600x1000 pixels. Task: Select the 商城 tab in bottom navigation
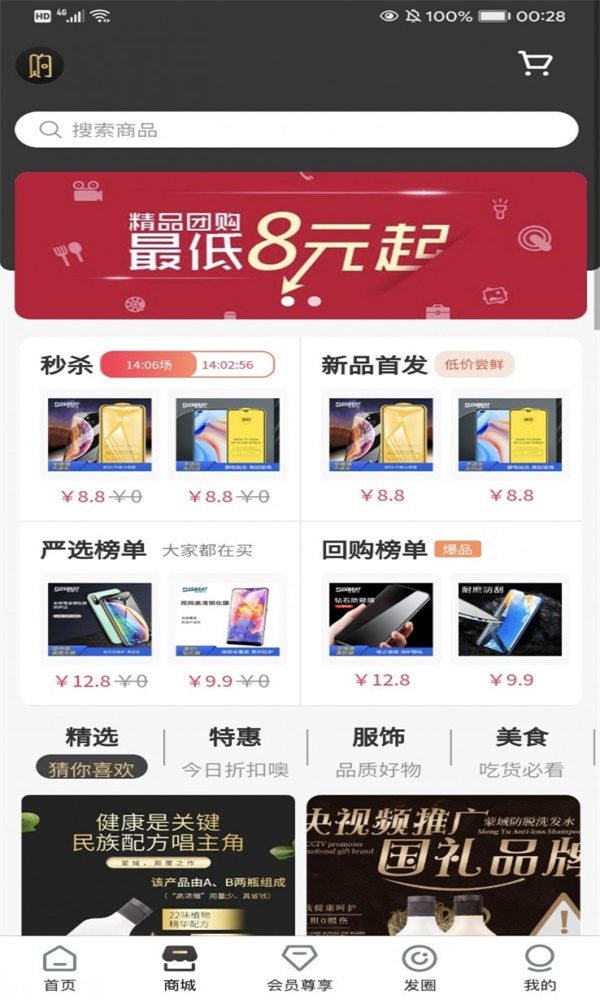[180, 968]
